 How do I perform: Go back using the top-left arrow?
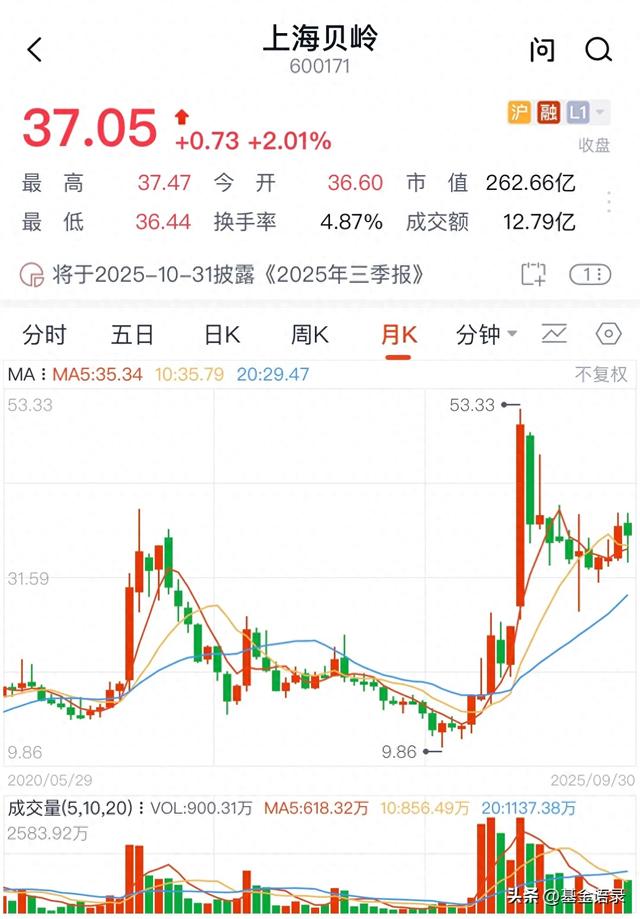35,50
